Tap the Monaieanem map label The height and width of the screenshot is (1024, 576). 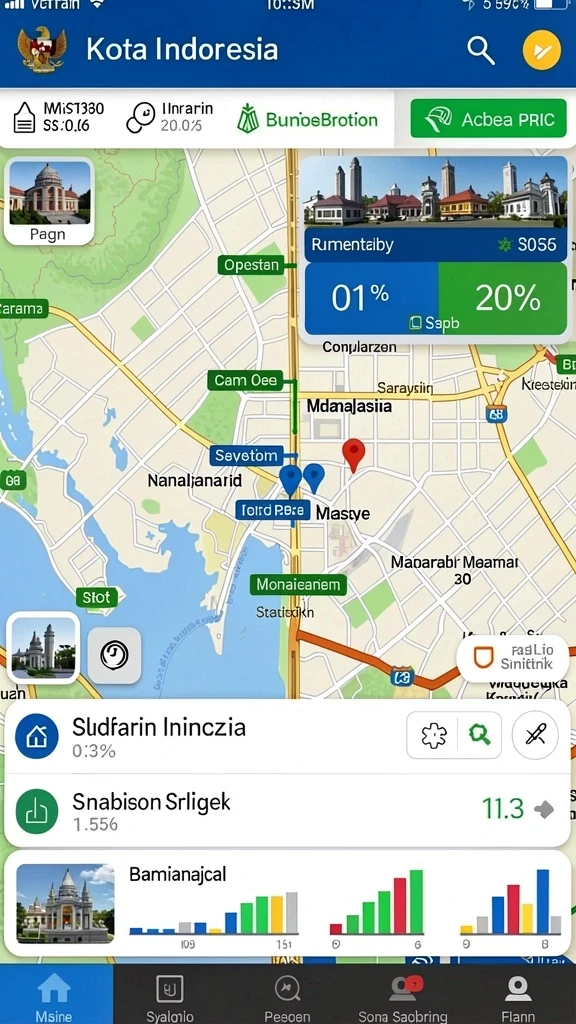[298, 584]
